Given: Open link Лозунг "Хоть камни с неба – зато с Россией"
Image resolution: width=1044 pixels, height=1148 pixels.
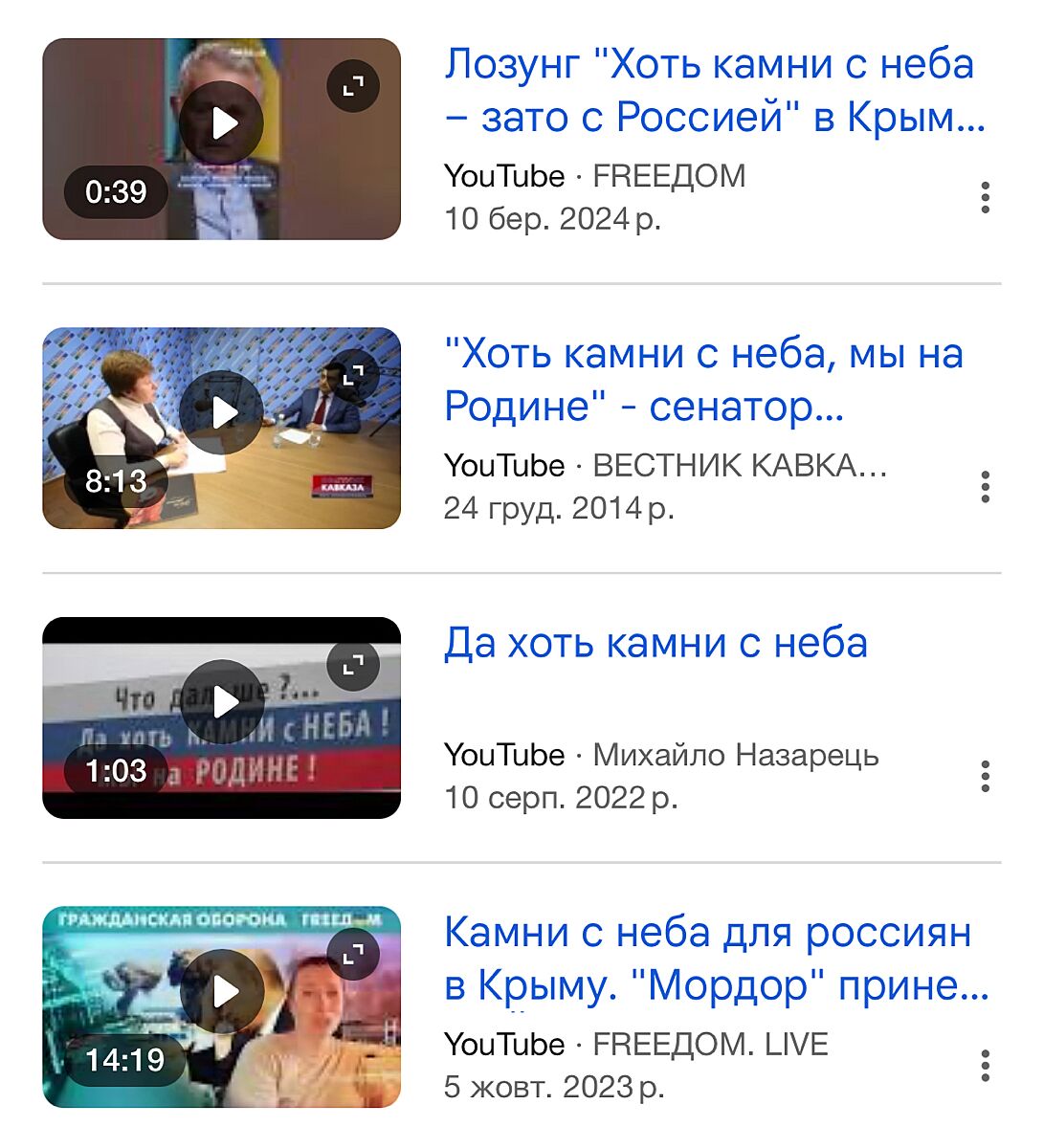Looking at the screenshot, I should pyautogui.click(x=714, y=91).
